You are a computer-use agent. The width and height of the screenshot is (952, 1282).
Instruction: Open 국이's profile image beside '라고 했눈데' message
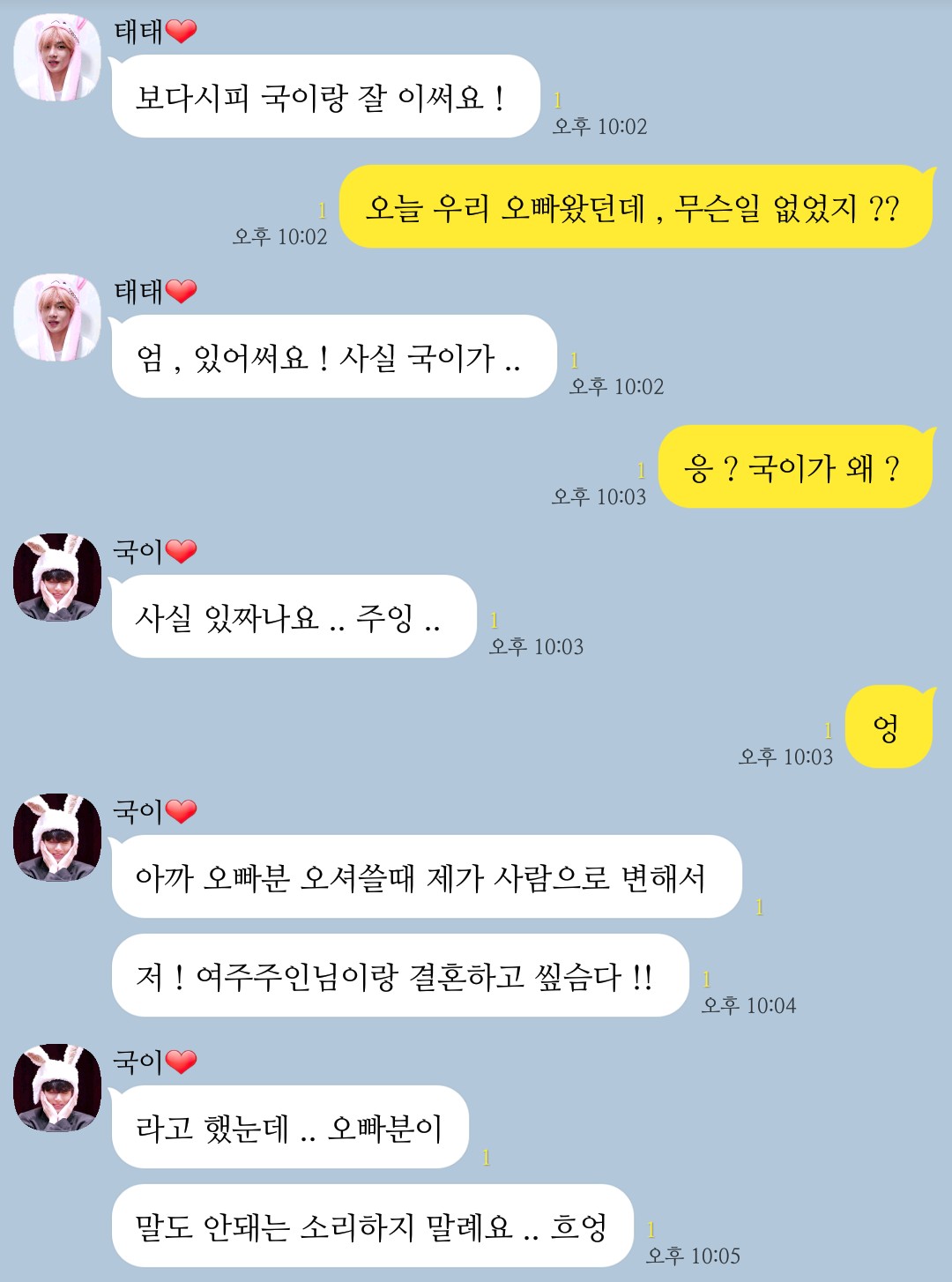57,1088
